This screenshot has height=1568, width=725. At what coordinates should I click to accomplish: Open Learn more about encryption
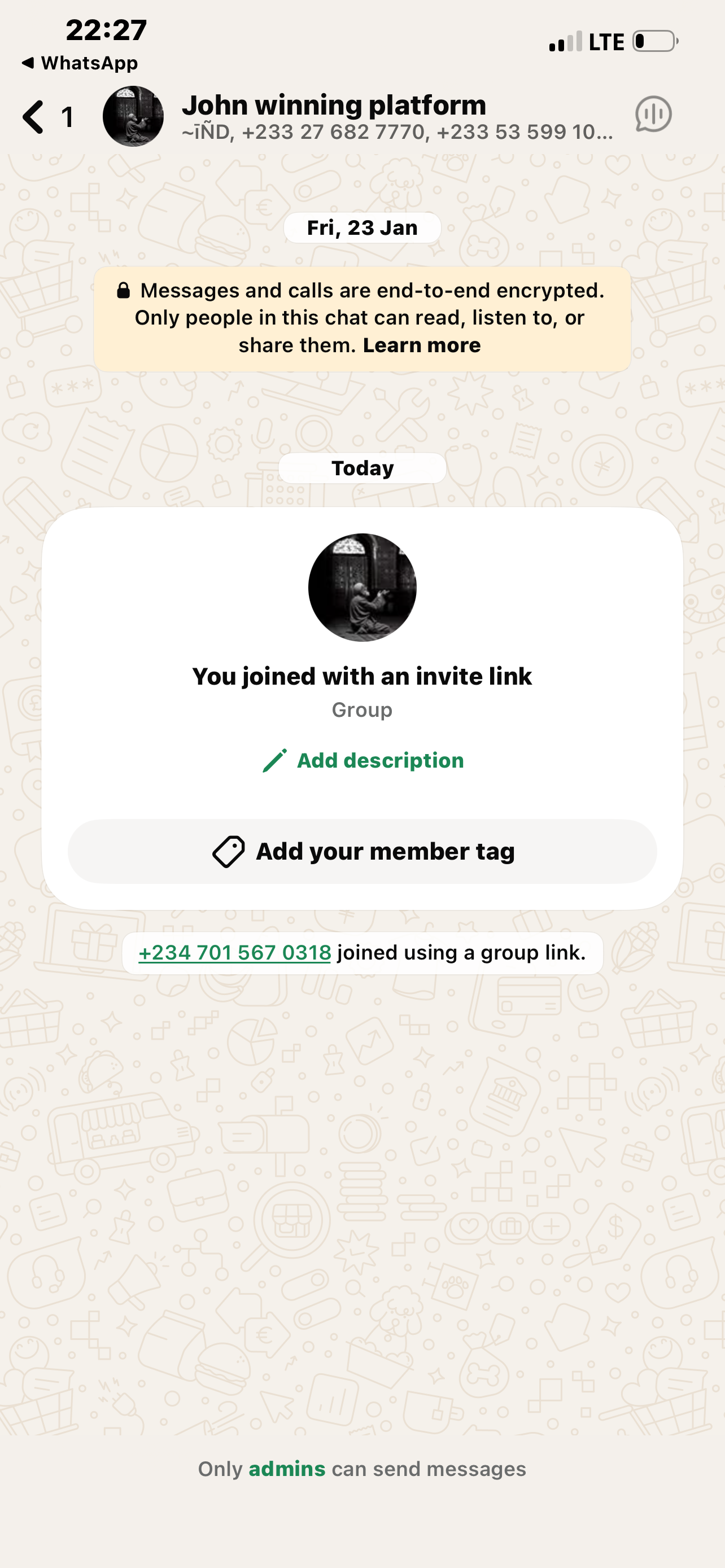[421, 345]
